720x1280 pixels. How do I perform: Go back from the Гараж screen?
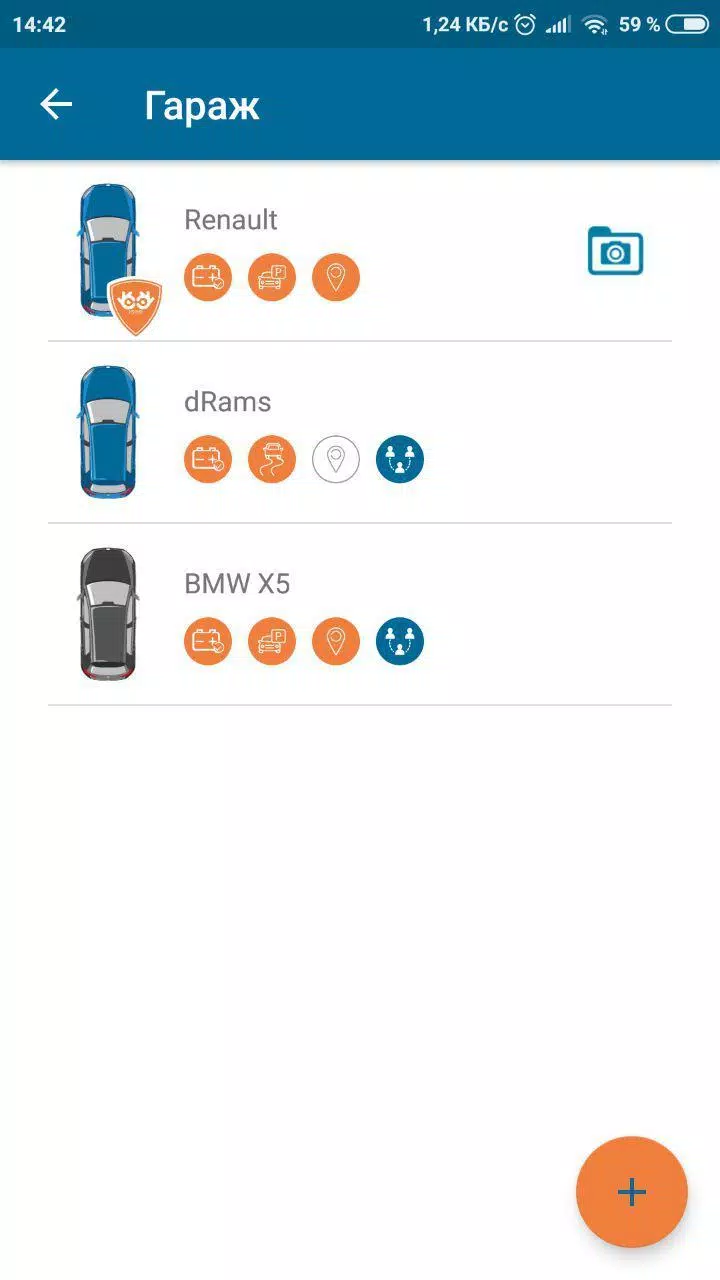coord(56,104)
